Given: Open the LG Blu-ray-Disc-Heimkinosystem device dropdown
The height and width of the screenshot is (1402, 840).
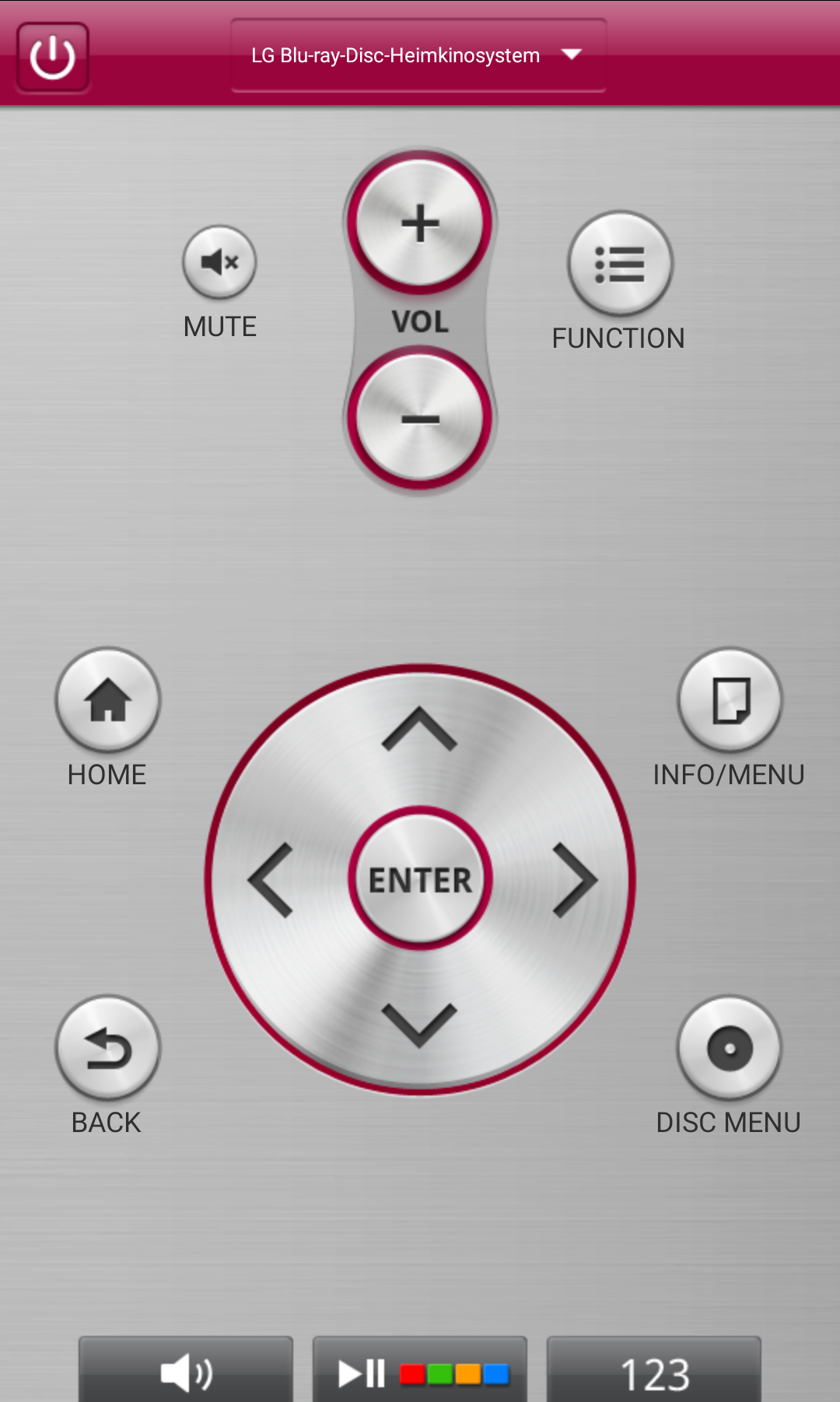Looking at the screenshot, I should click(418, 55).
